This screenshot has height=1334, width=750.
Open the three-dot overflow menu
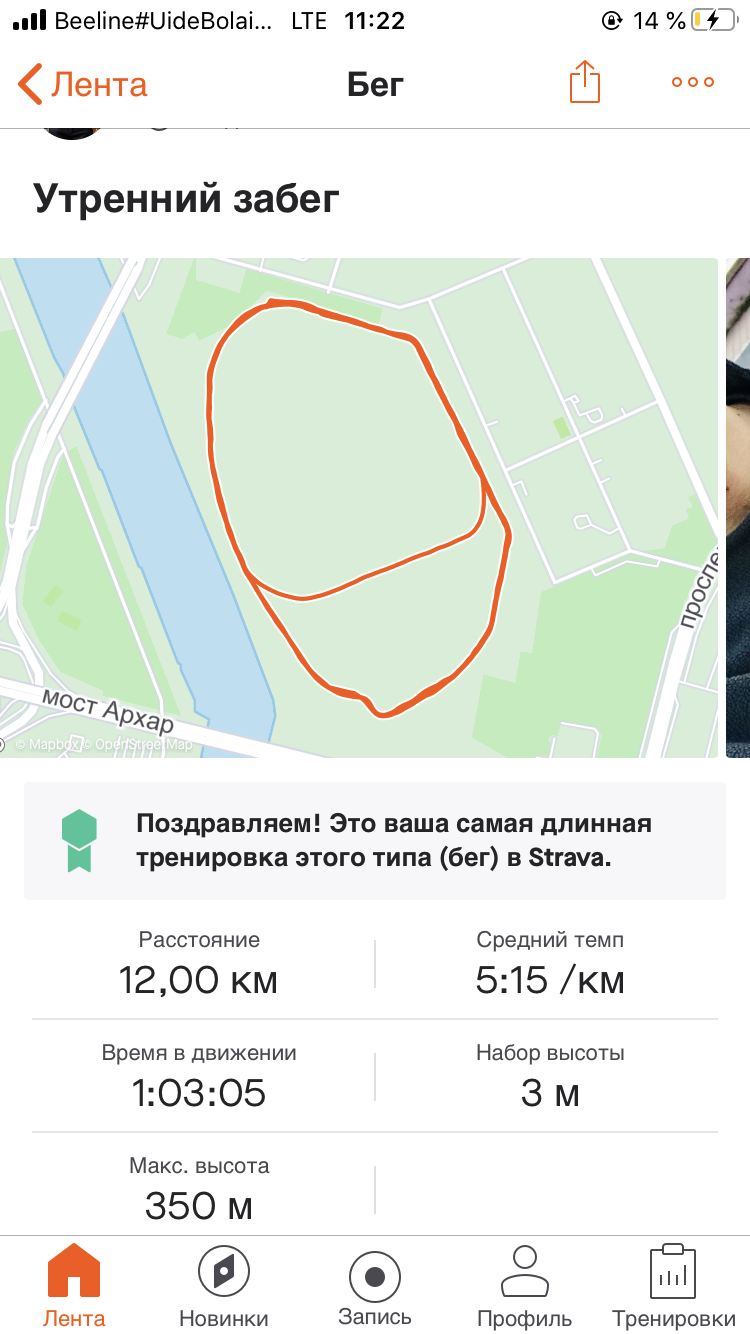click(692, 83)
